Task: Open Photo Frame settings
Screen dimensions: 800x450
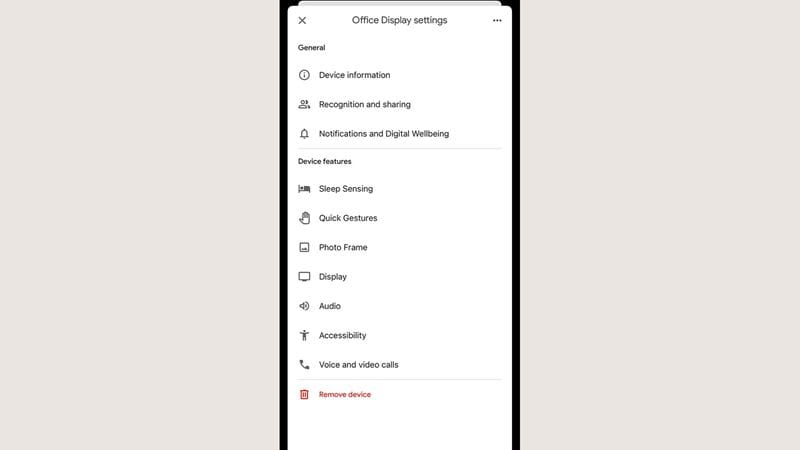Action: point(343,247)
